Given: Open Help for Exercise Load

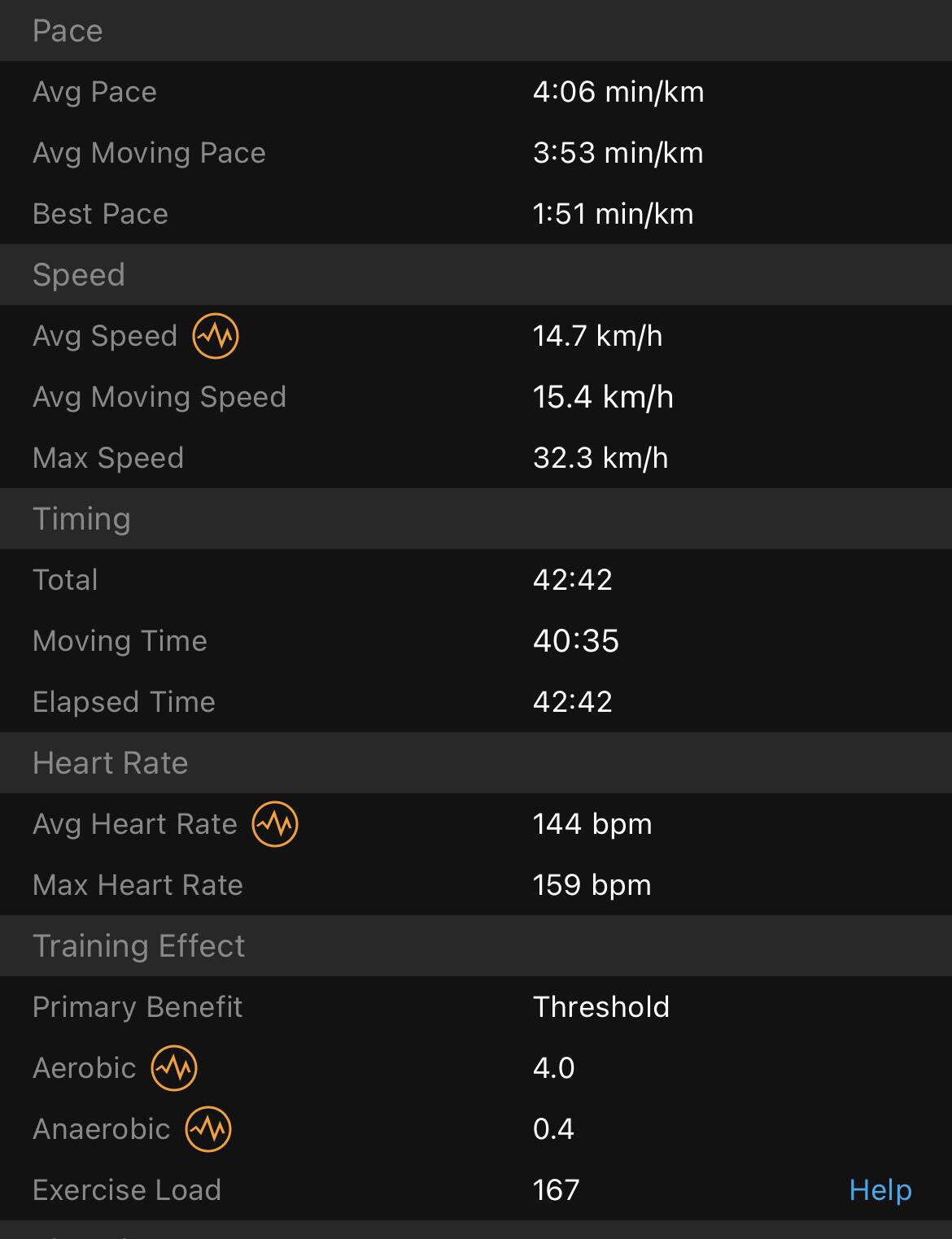Looking at the screenshot, I should [880, 1190].
